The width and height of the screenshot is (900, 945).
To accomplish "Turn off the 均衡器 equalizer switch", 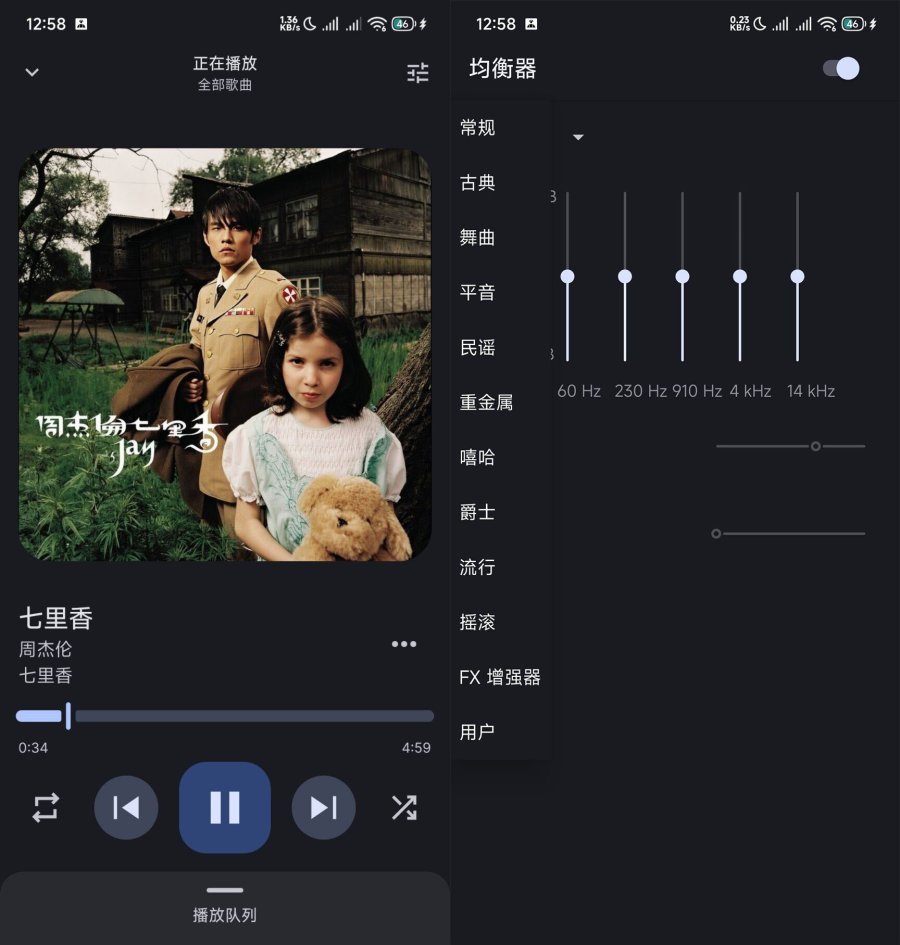I will [x=841, y=68].
